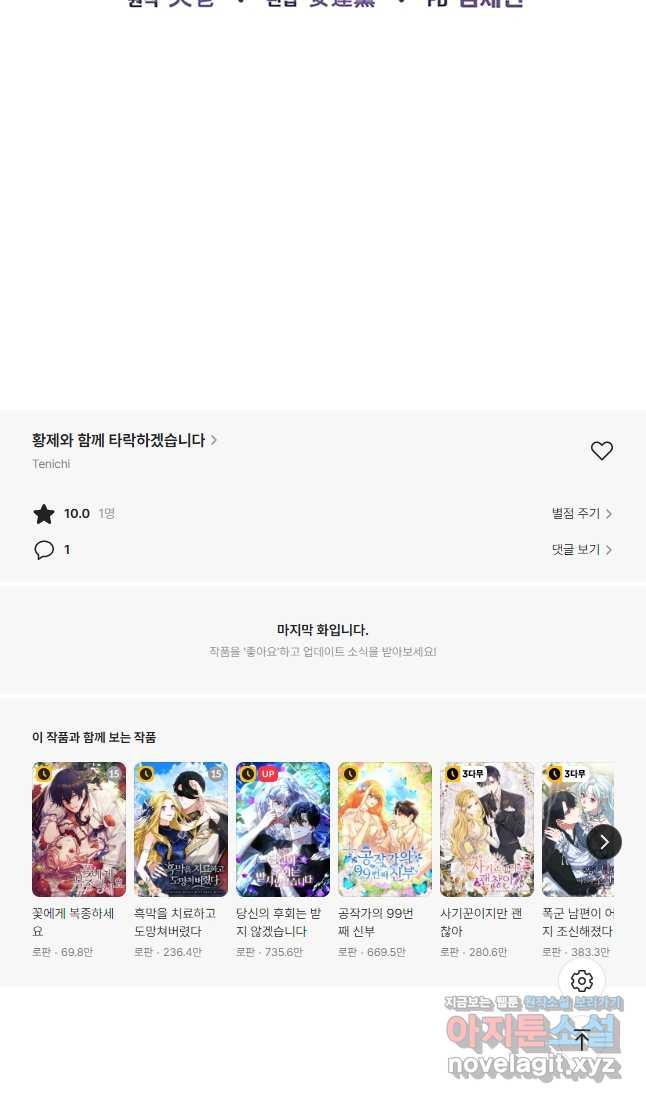Open 댓글 보기 comments
The height and width of the screenshot is (1103, 646).
click(x=581, y=550)
